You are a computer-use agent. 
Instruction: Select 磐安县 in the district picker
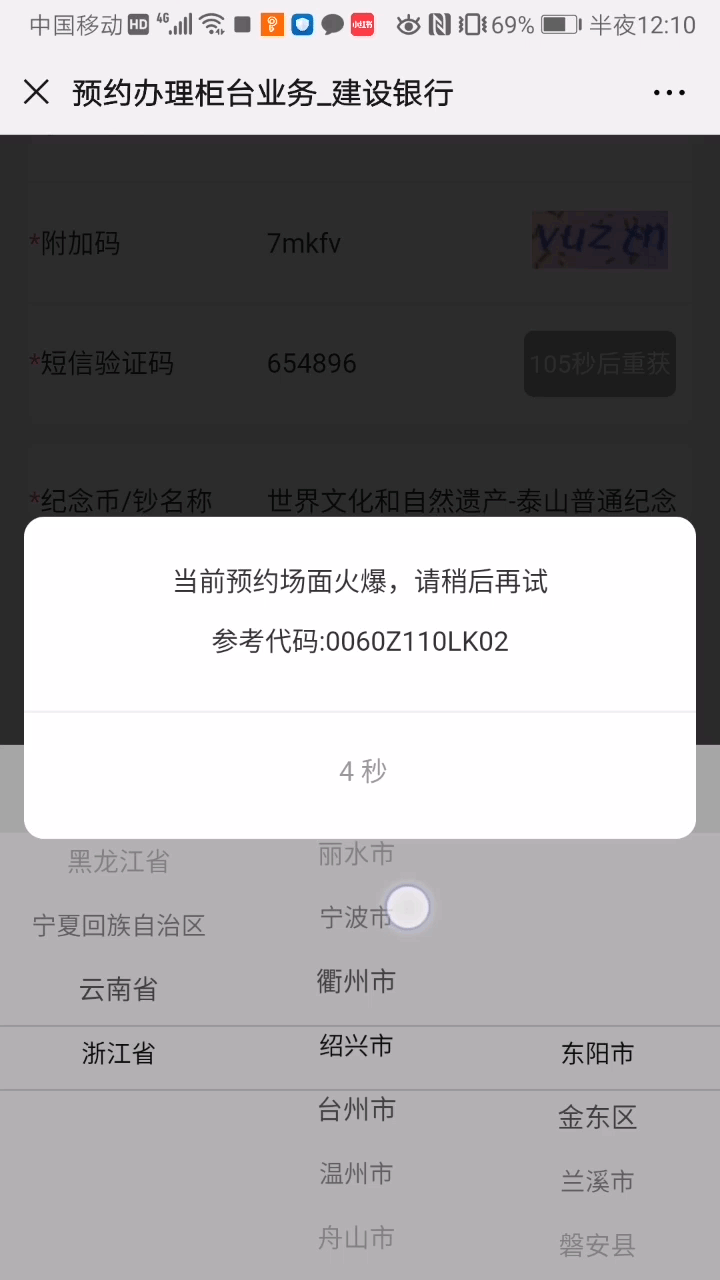pos(597,1245)
